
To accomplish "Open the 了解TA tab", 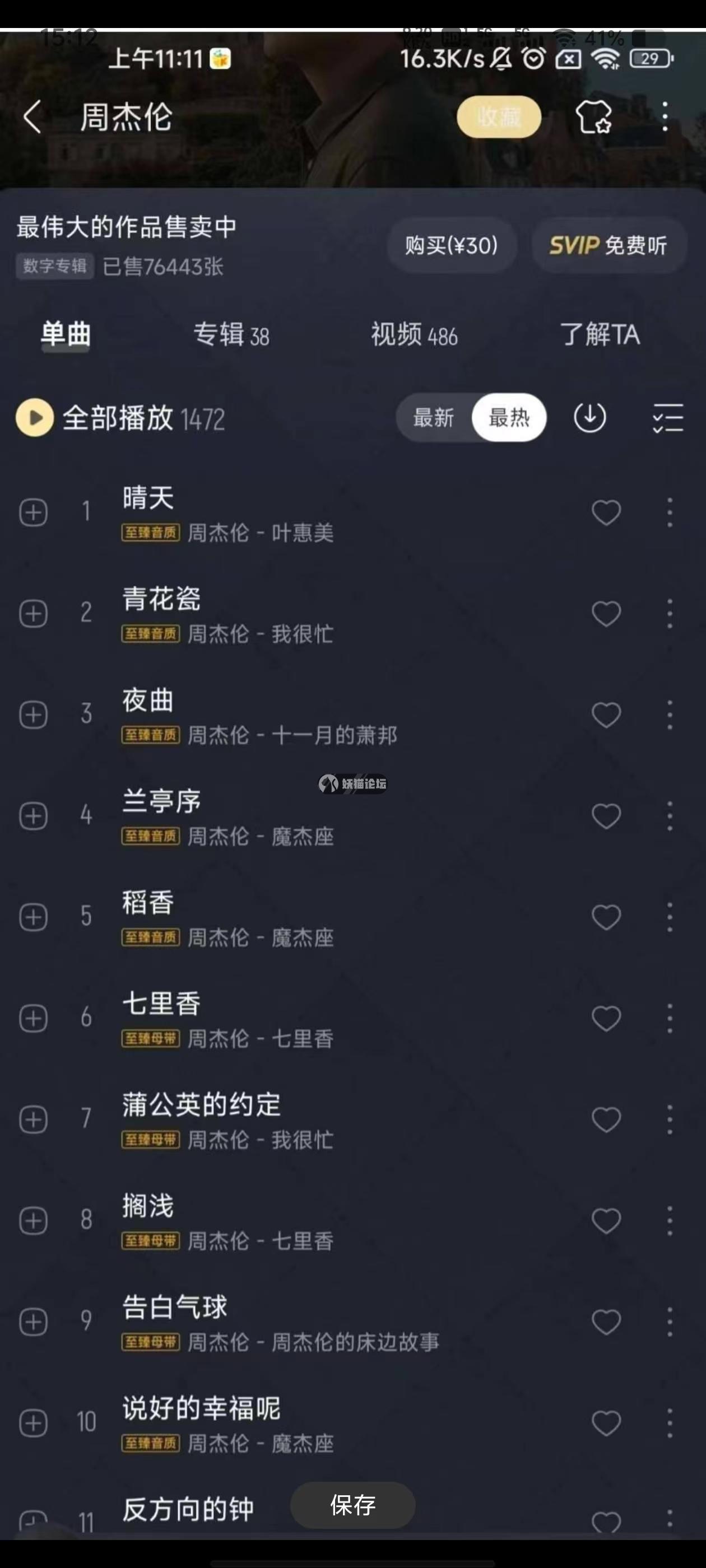I will click(x=600, y=335).
